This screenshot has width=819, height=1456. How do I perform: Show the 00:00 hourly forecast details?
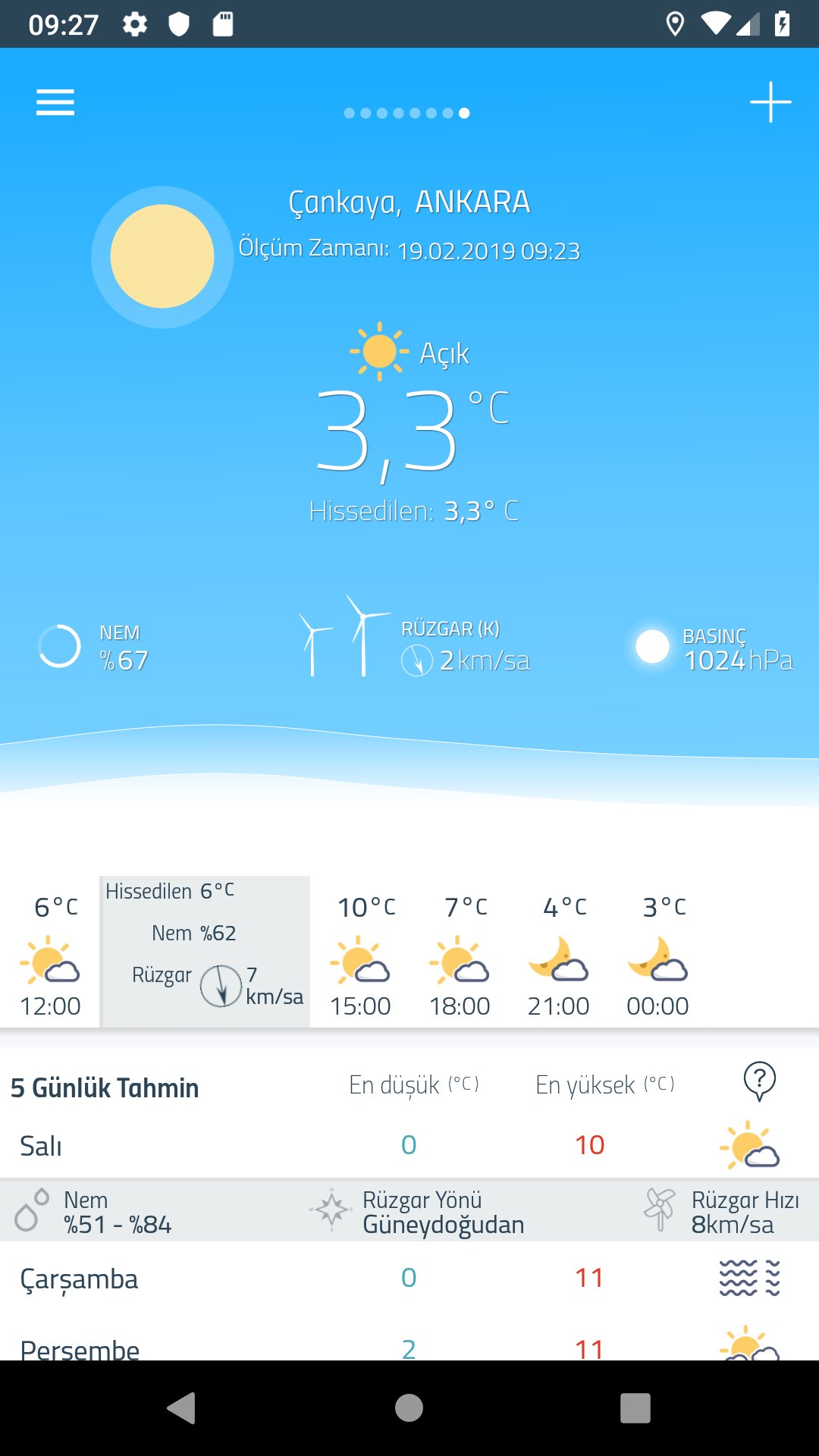point(657,955)
